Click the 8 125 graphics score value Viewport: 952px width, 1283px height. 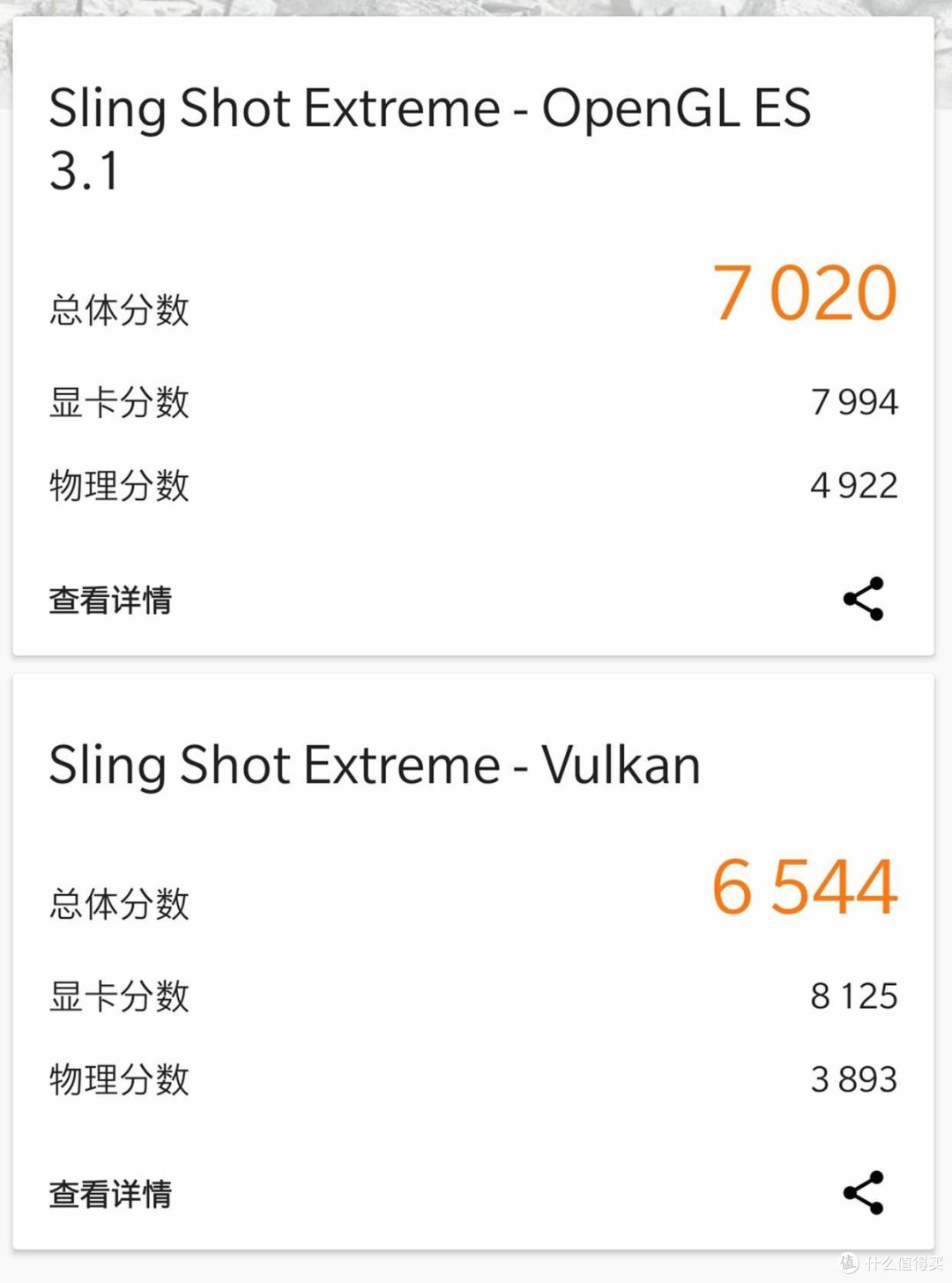pyautogui.click(x=852, y=996)
